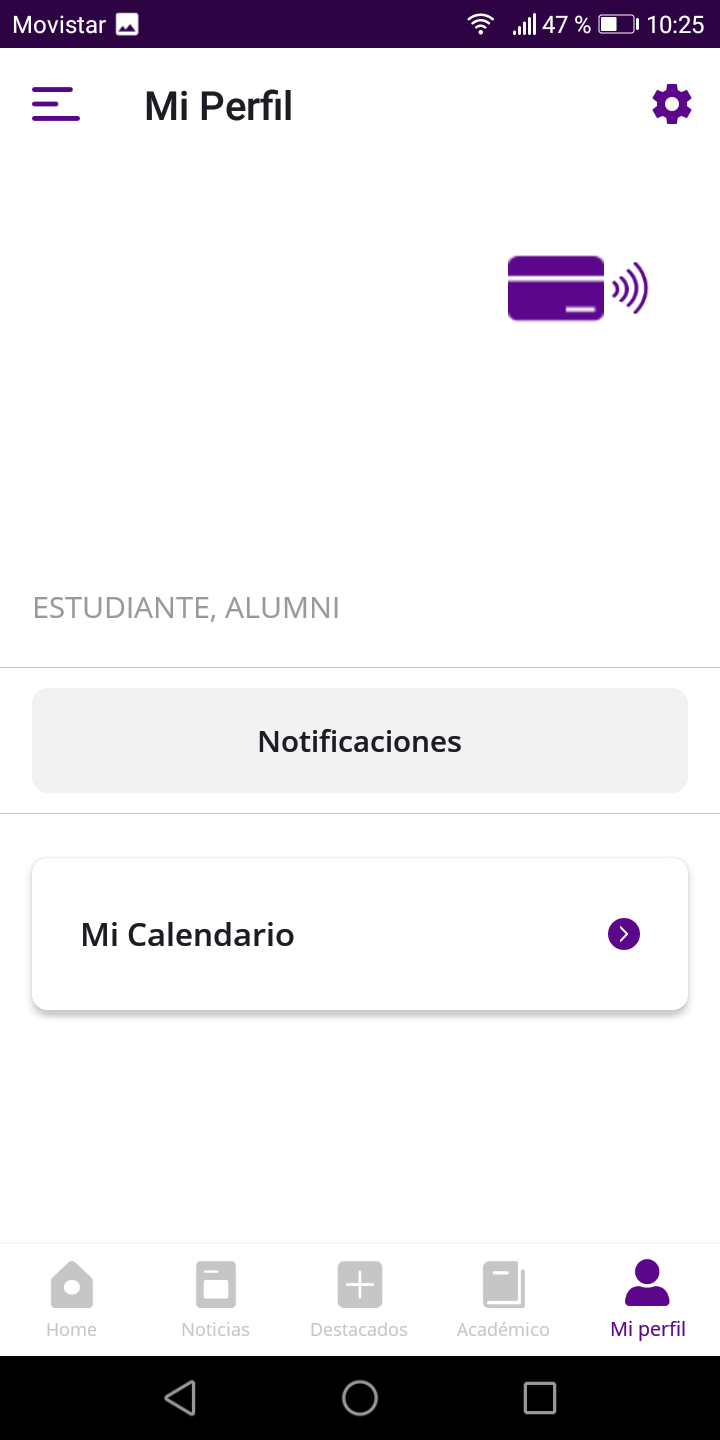
Task: Switch to the Noticias tab
Action: 216,1299
